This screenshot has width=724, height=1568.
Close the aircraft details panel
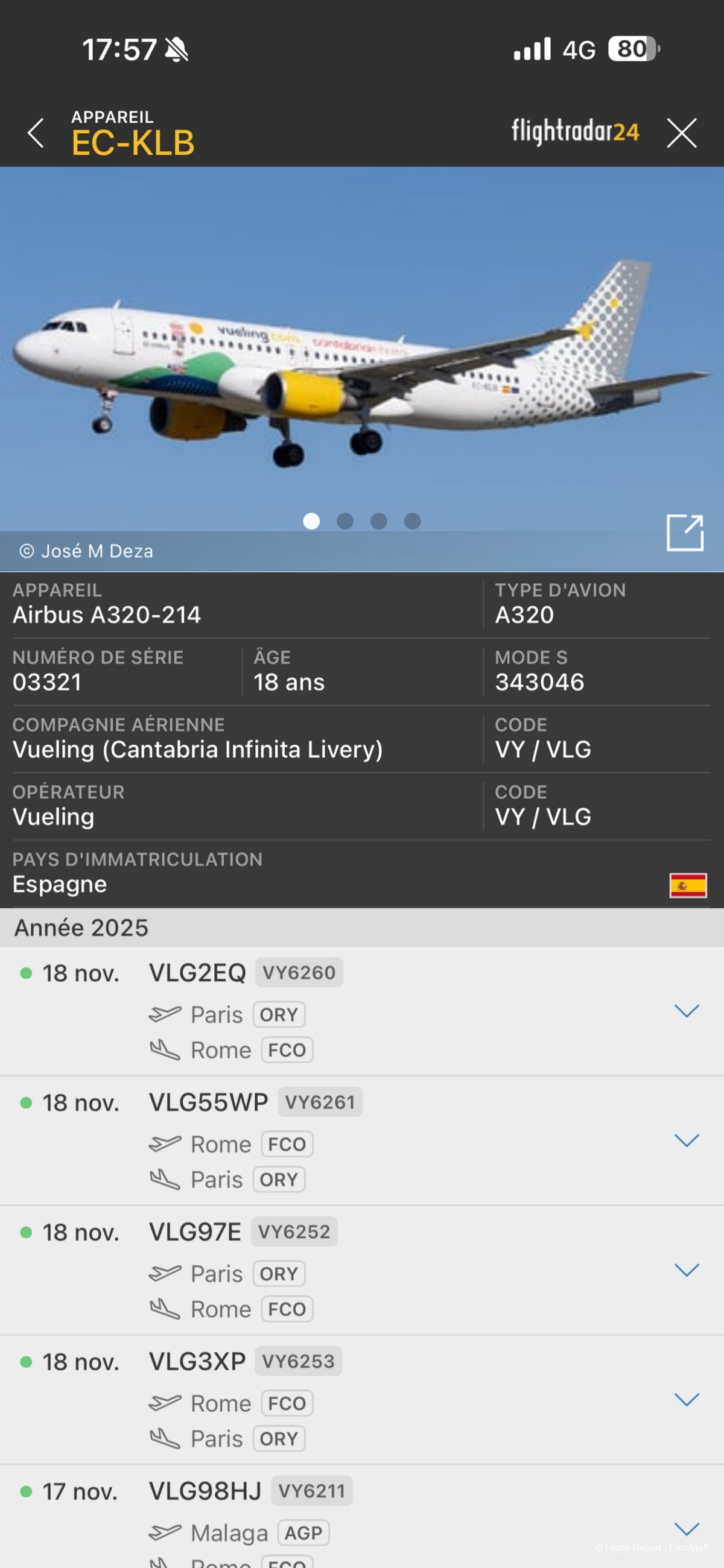(681, 133)
